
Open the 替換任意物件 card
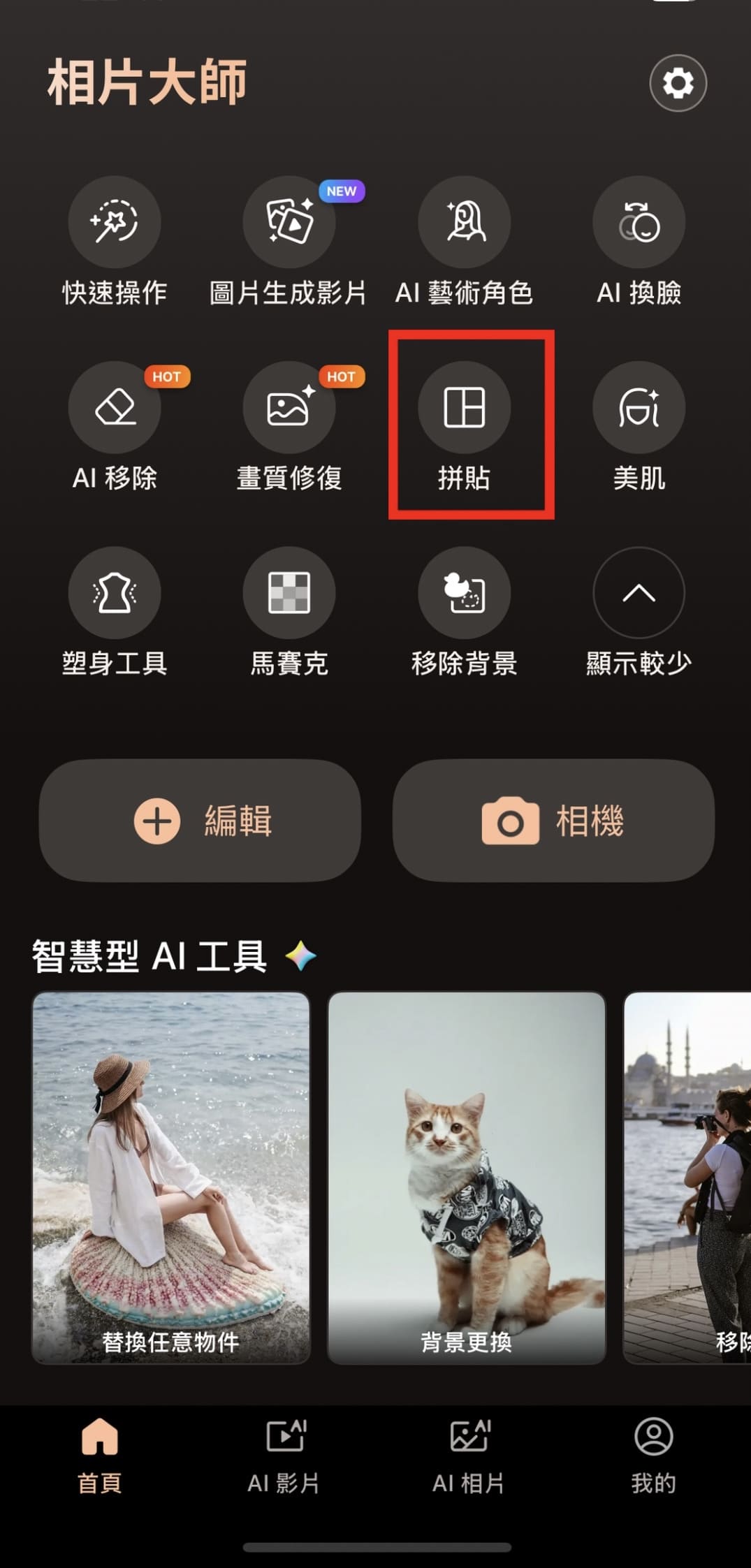[171, 1177]
